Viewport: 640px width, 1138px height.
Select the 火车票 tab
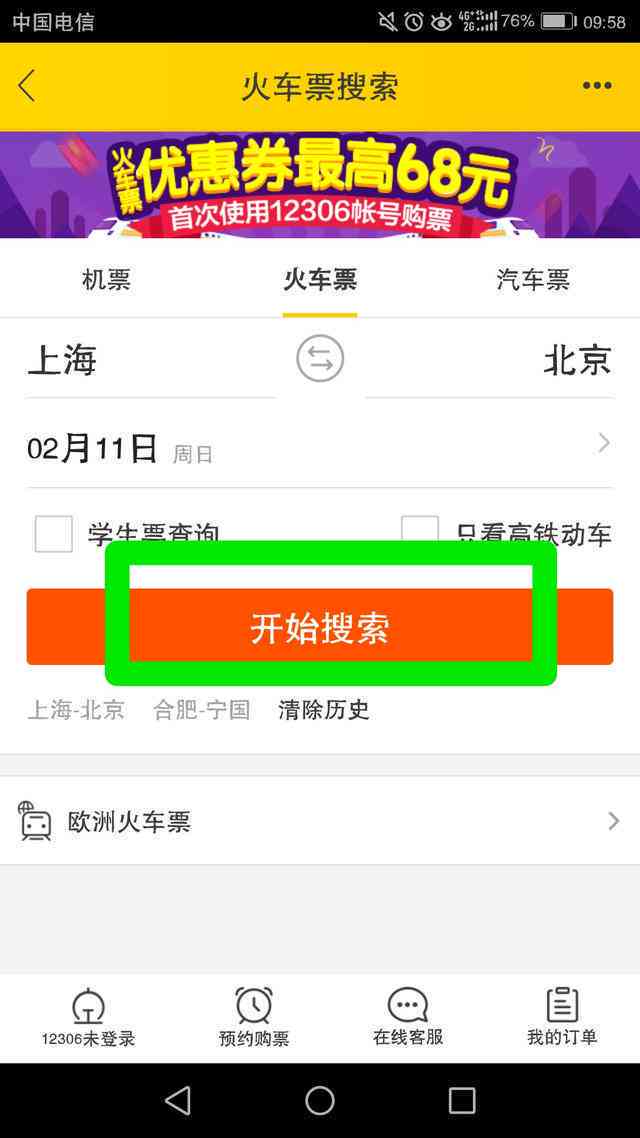(x=320, y=280)
